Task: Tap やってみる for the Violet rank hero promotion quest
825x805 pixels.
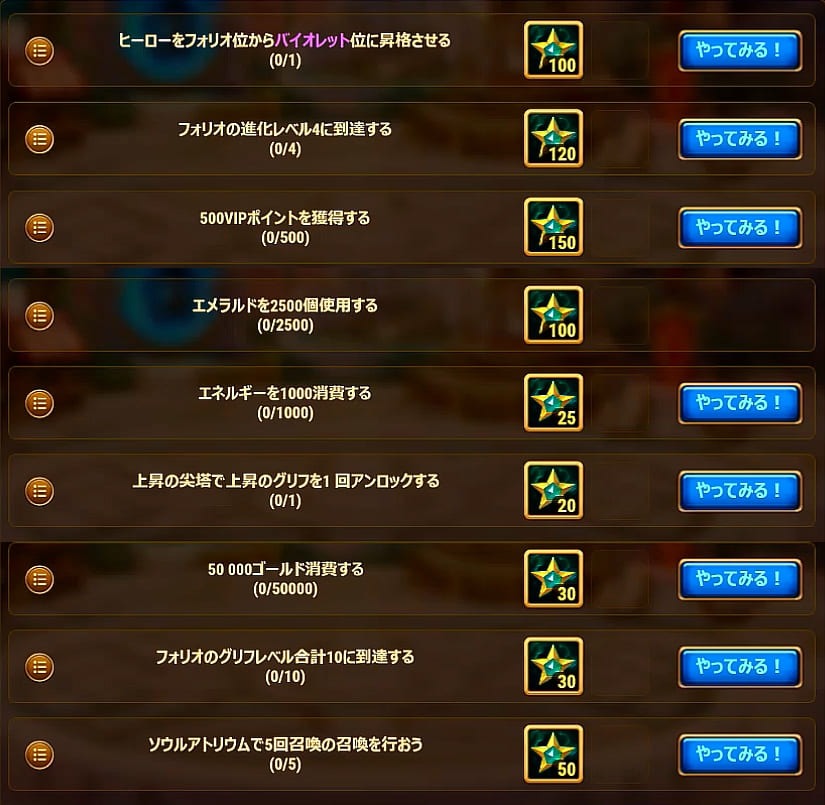Action: pyautogui.click(x=739, y=51)
